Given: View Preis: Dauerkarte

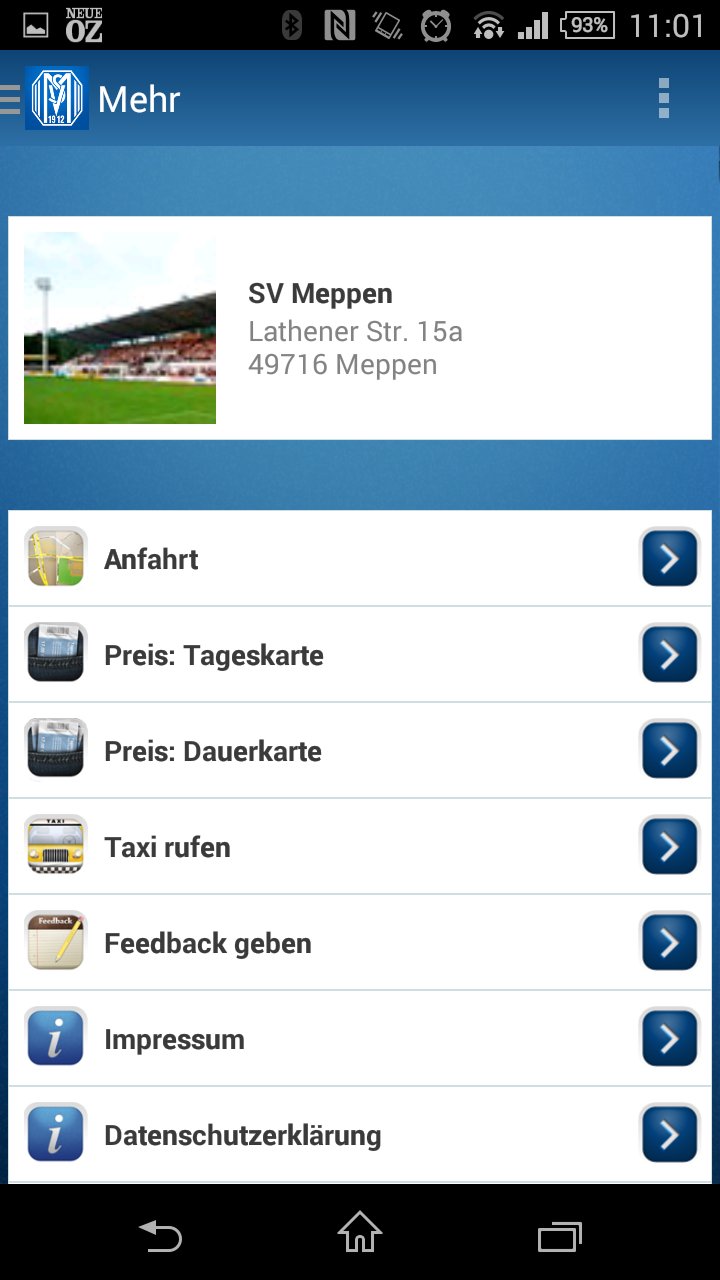Looking at the screenshot, I should click(x=360, y=751).
